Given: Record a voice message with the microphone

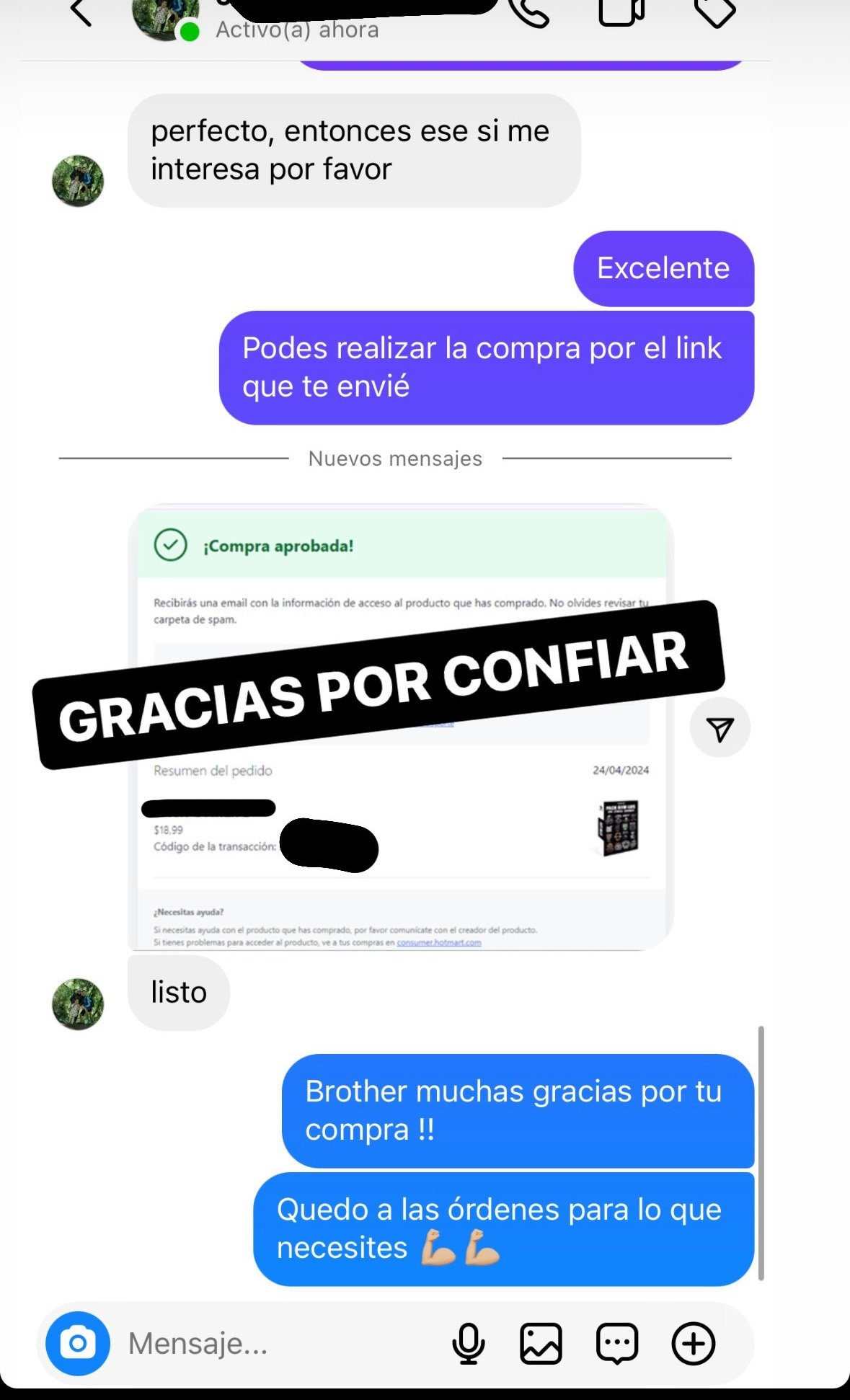Looking at the screenshot, I should point(469,1344).
